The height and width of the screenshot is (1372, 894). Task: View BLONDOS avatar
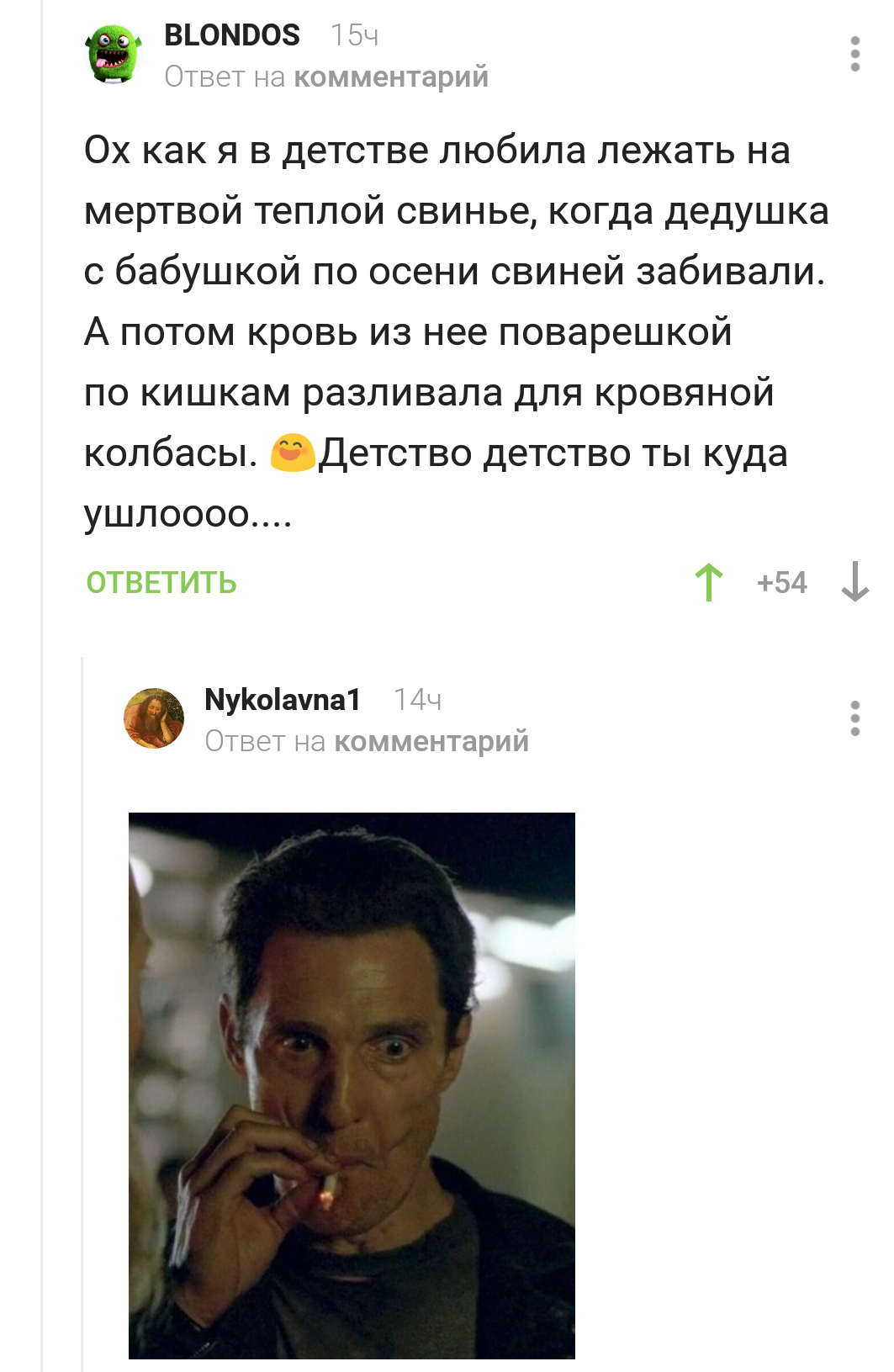[114, 54]
